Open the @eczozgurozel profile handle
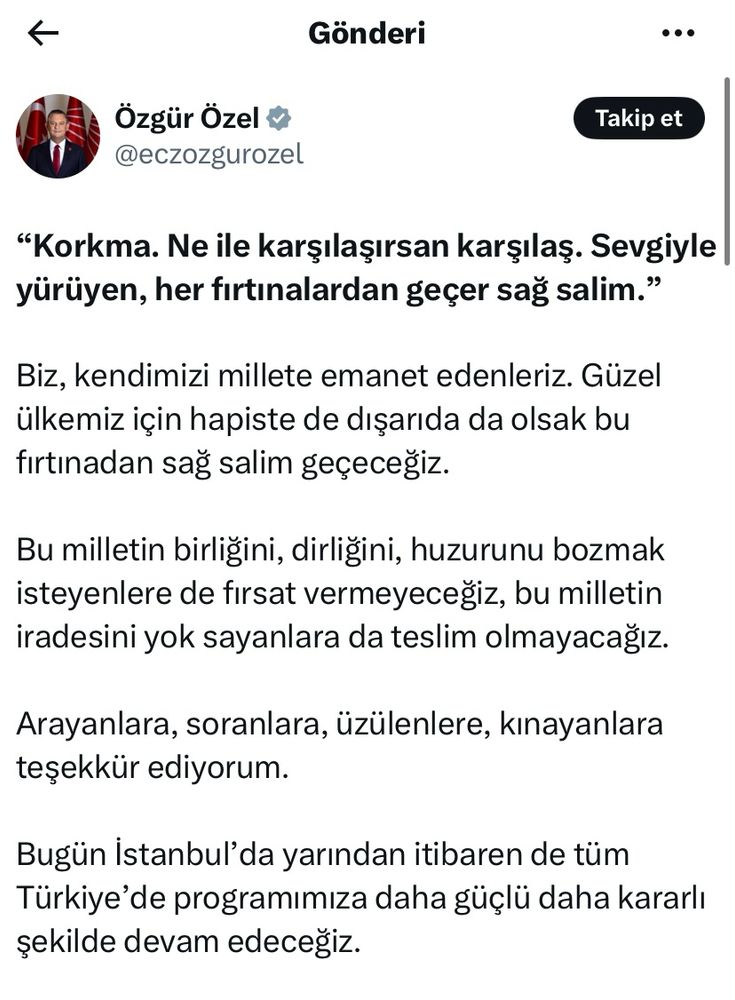 (x=209, y=155)
